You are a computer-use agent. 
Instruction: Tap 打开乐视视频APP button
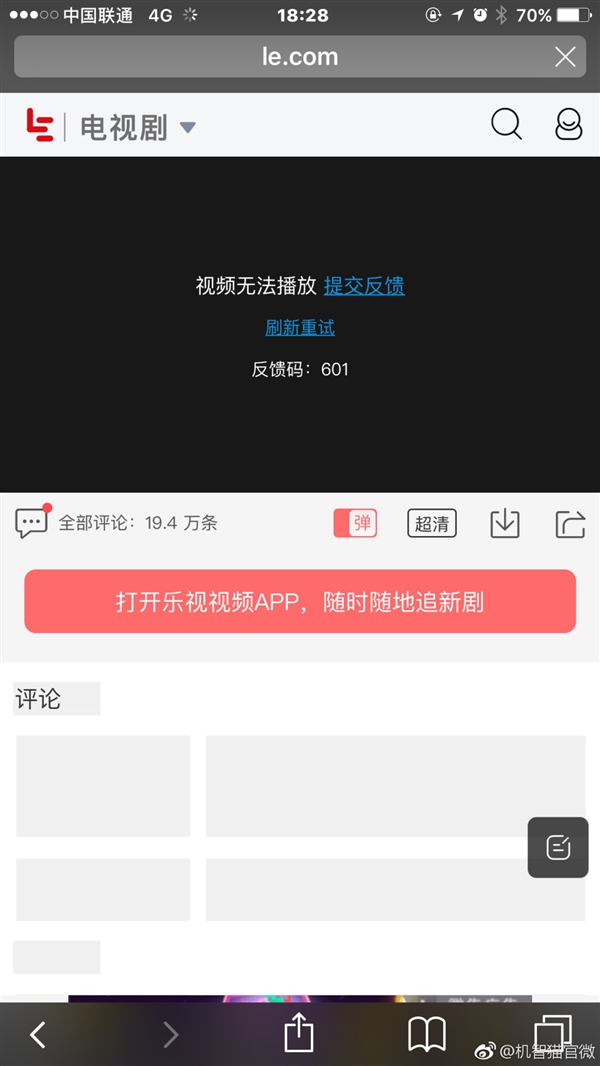pyautogui.click(x=300, y=602)
